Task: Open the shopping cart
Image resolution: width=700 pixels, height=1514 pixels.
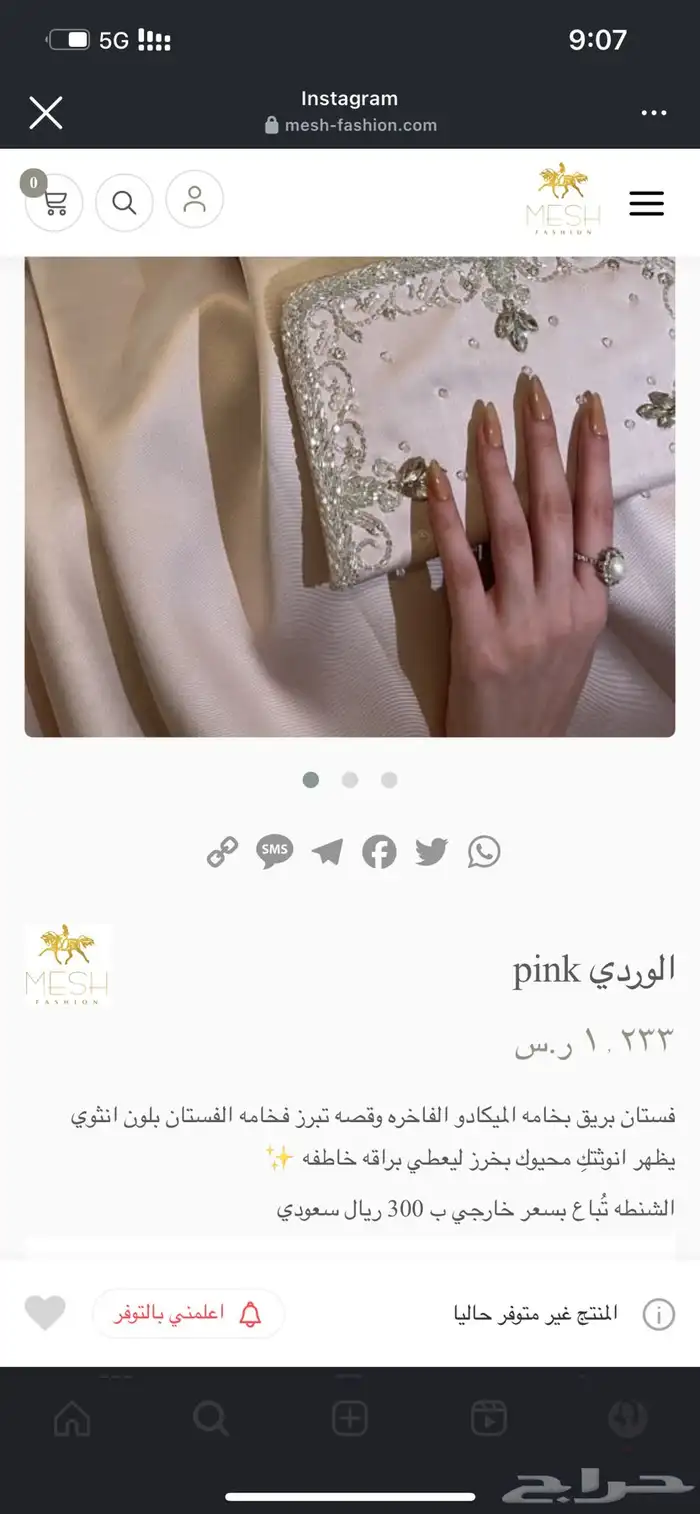Action: pos(54,202)
